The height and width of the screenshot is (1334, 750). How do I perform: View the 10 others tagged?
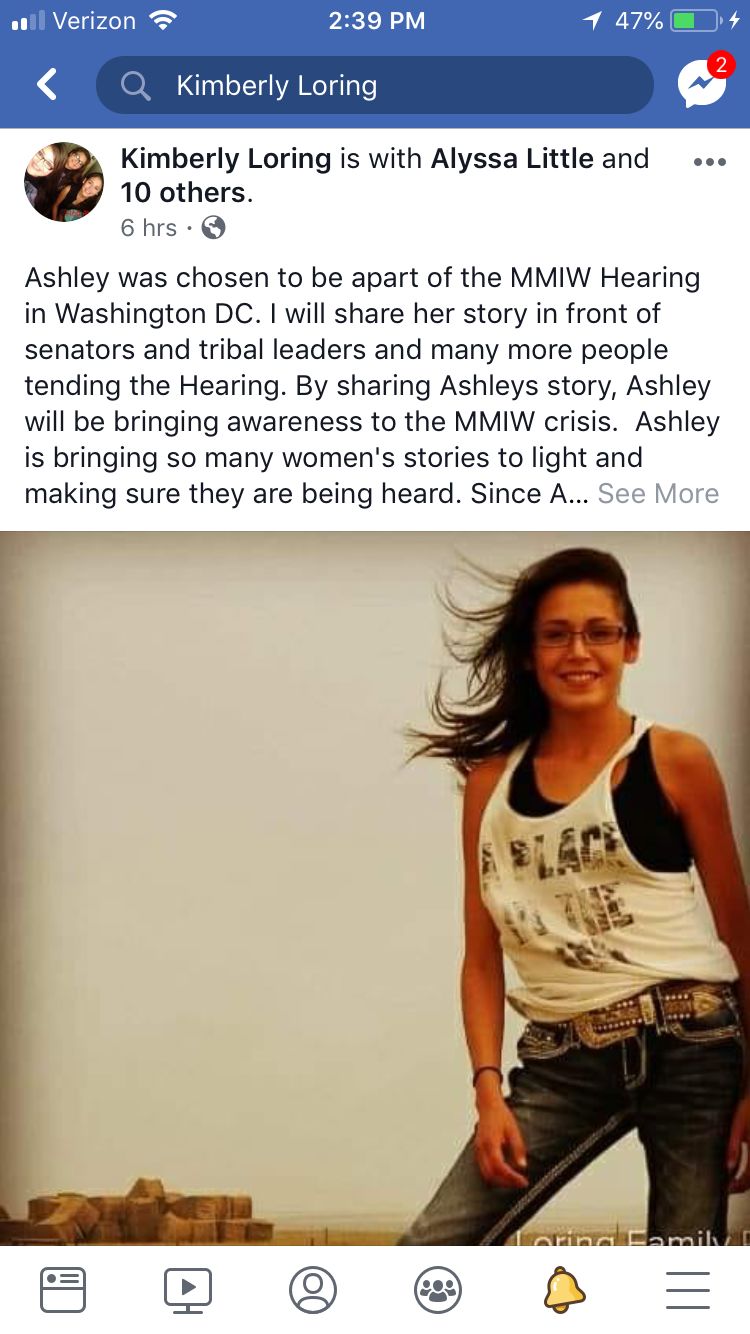pos(182,192)
